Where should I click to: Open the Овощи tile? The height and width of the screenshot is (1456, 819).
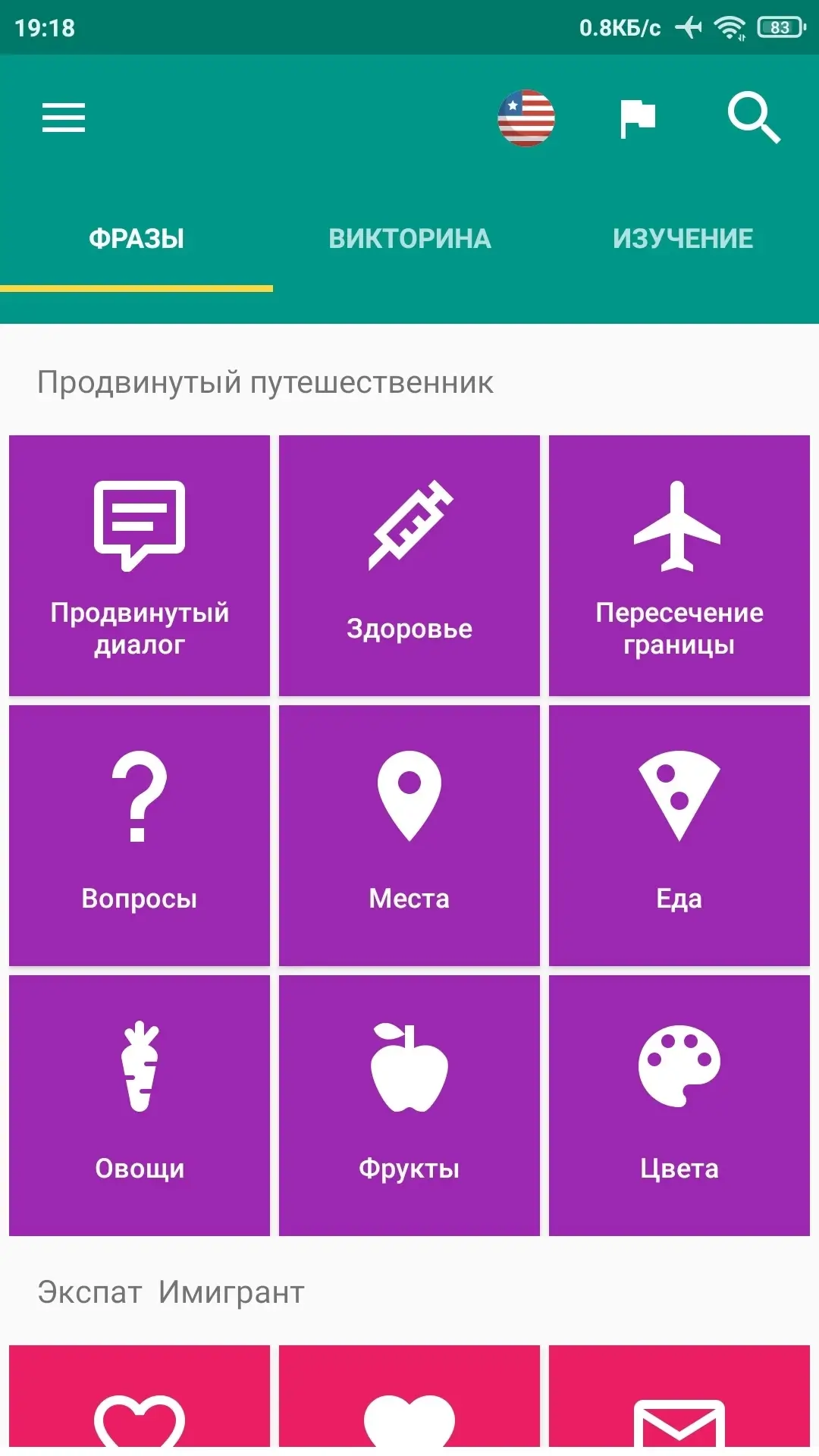point(140,1106)
